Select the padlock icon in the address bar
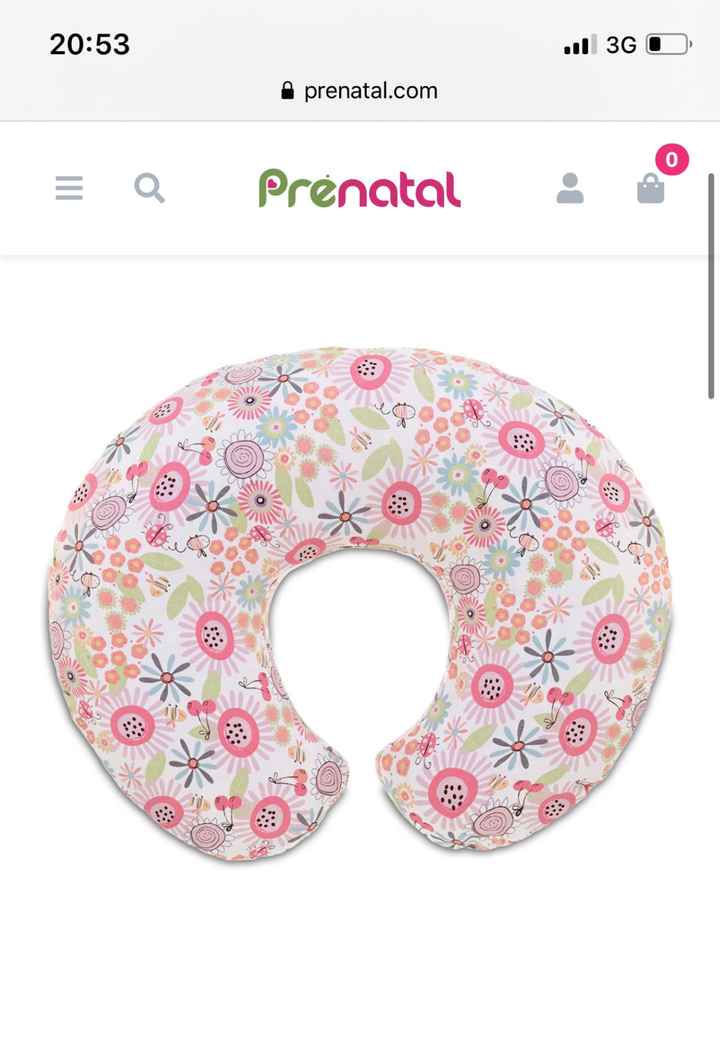Screen dimensions: 720x1060 coord(286,90)
